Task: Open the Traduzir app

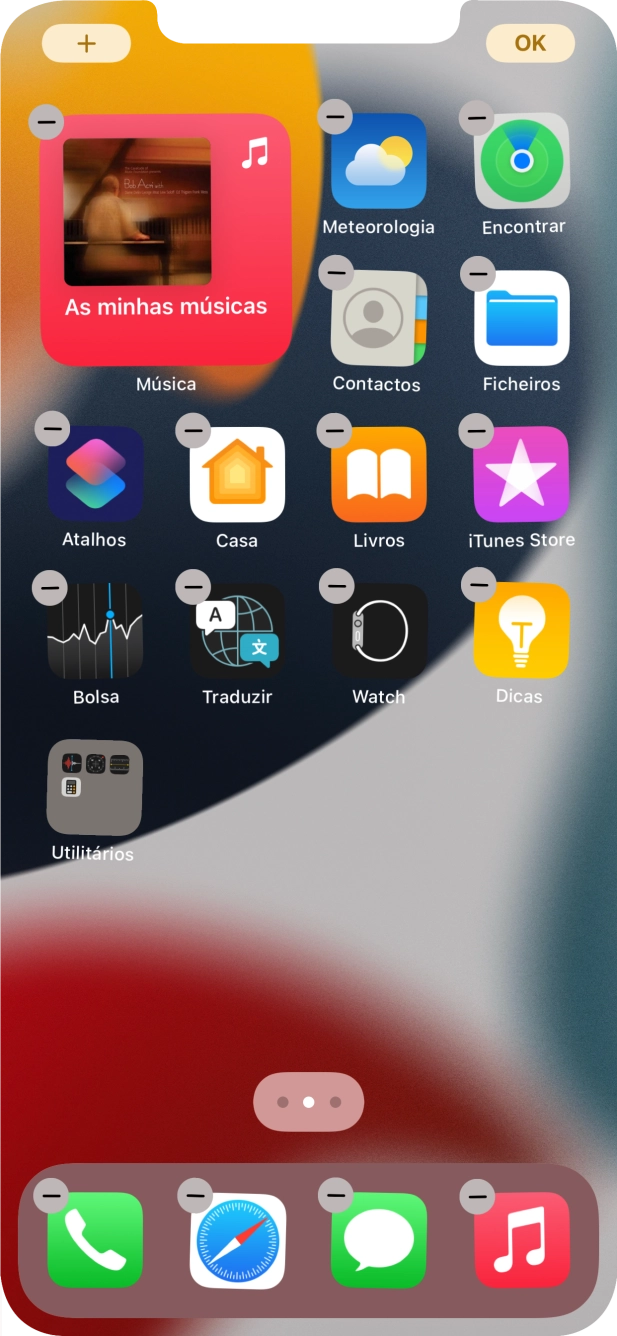Action: click(237, 631)
